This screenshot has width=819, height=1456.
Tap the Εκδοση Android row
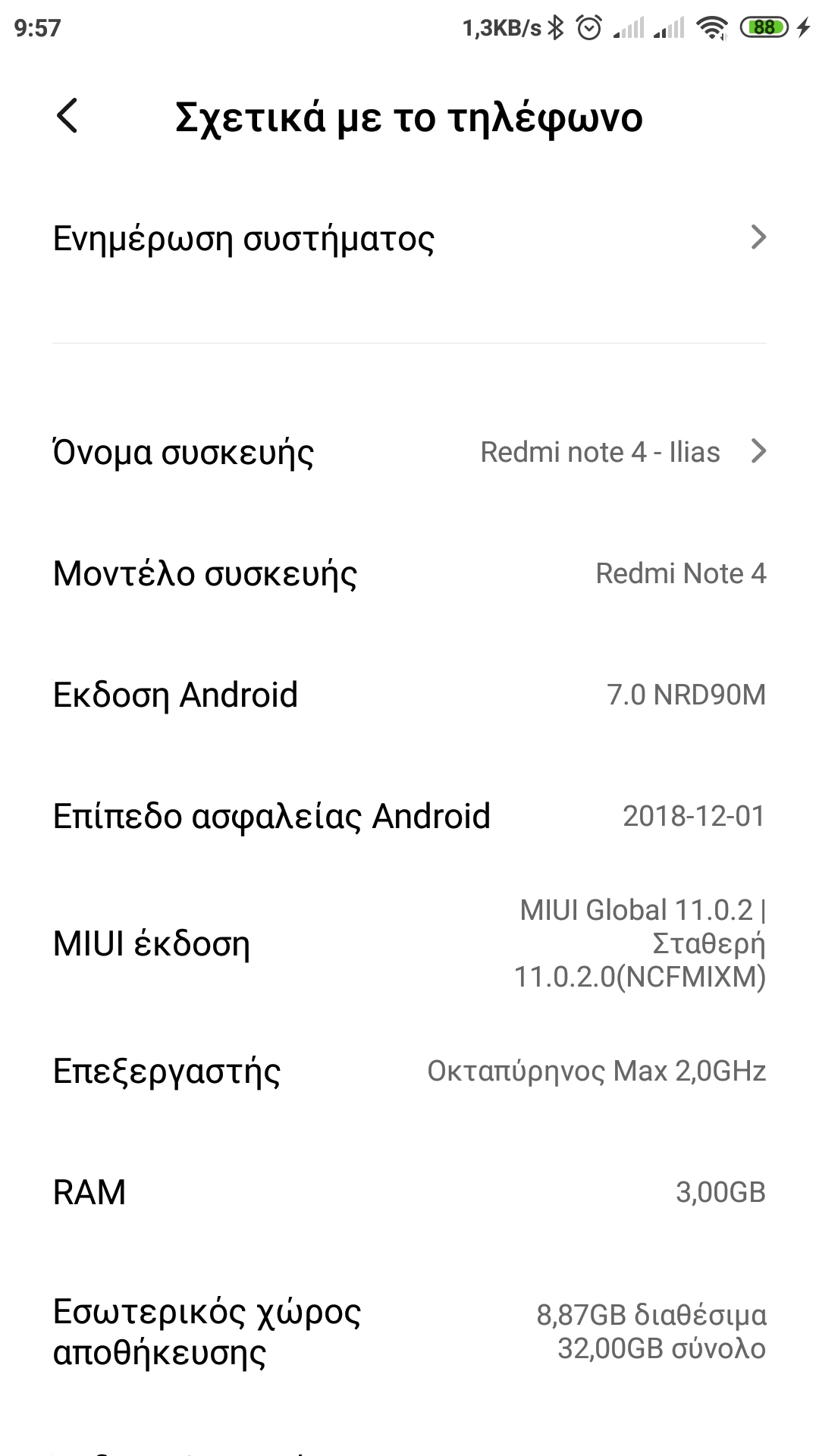tap(409, 695)
